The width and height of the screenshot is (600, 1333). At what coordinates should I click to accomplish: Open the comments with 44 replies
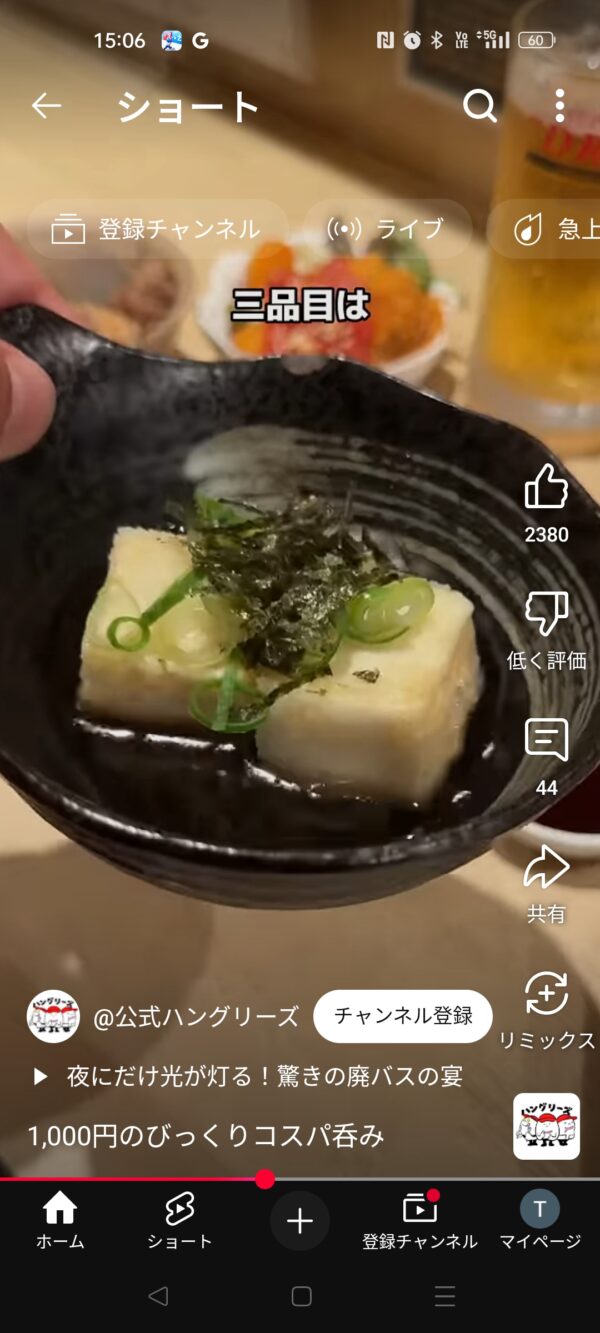(x=546, y=741)
